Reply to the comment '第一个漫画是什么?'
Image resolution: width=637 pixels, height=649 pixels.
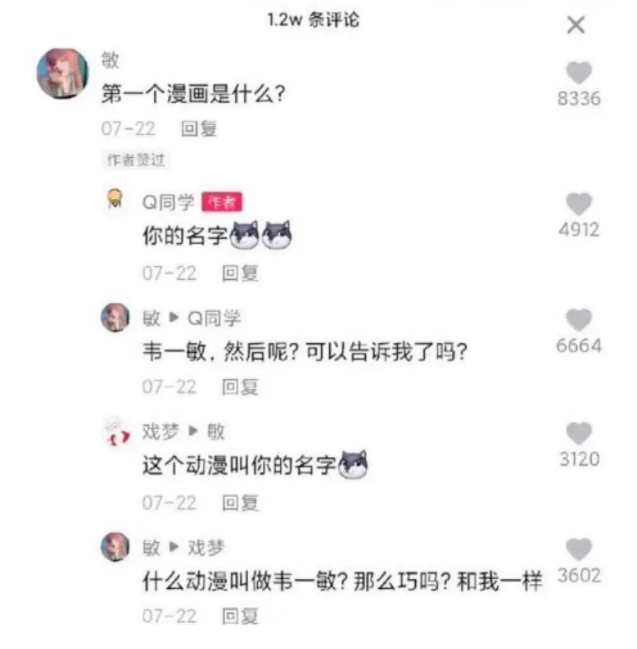(x=199, y=128)
